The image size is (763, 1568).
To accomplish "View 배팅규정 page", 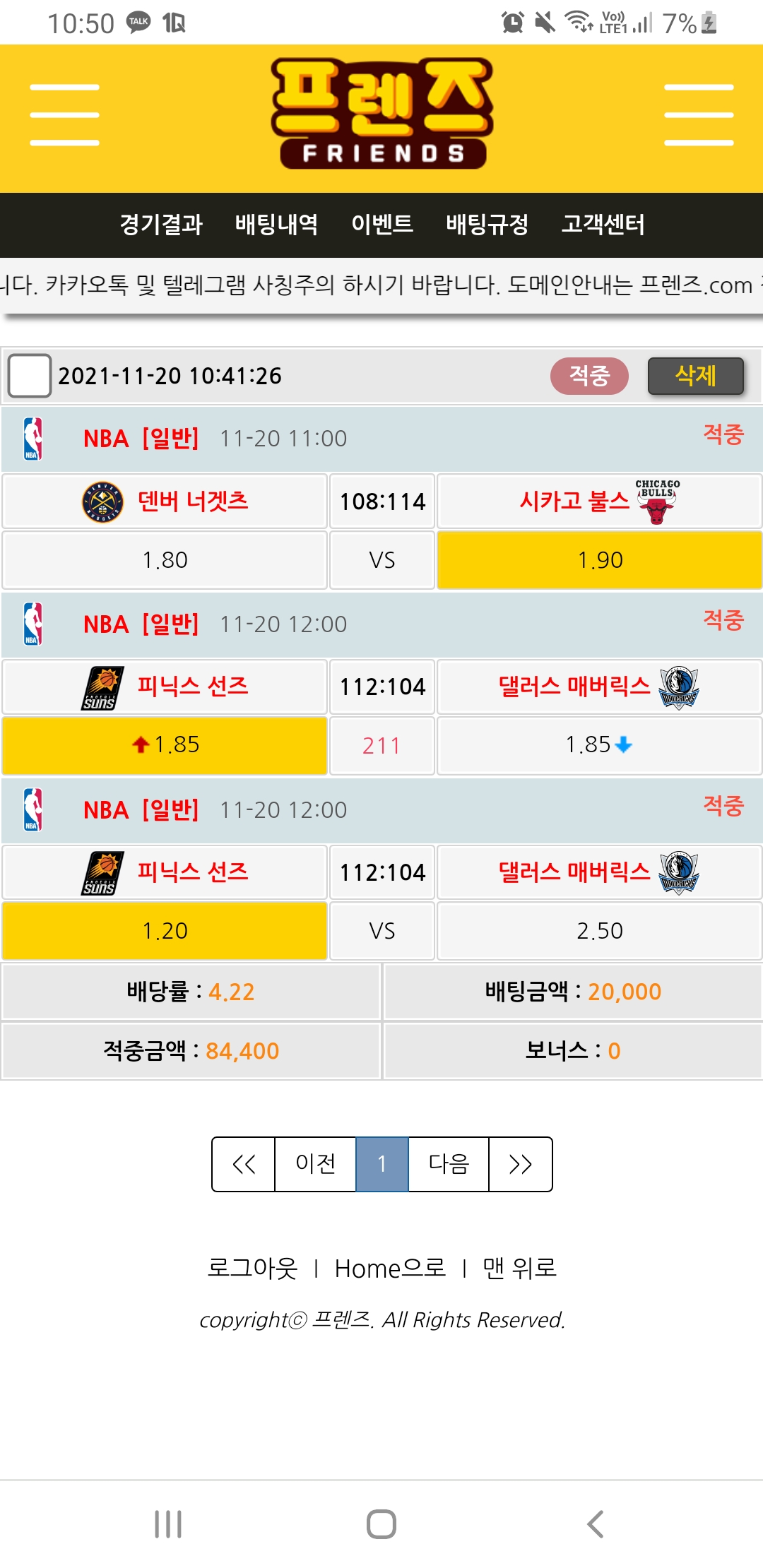I will tap(487, 225).
